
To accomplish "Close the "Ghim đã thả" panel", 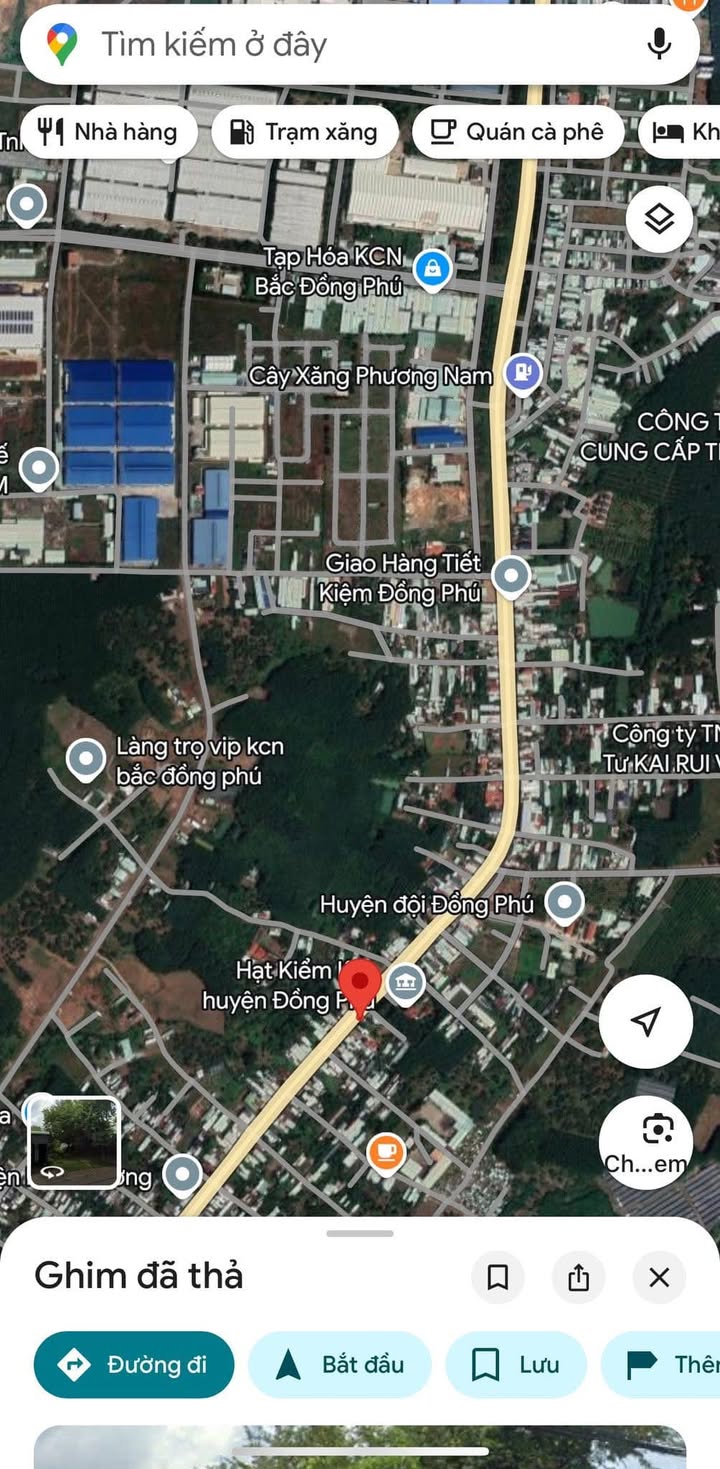I will click(659, 1277).
